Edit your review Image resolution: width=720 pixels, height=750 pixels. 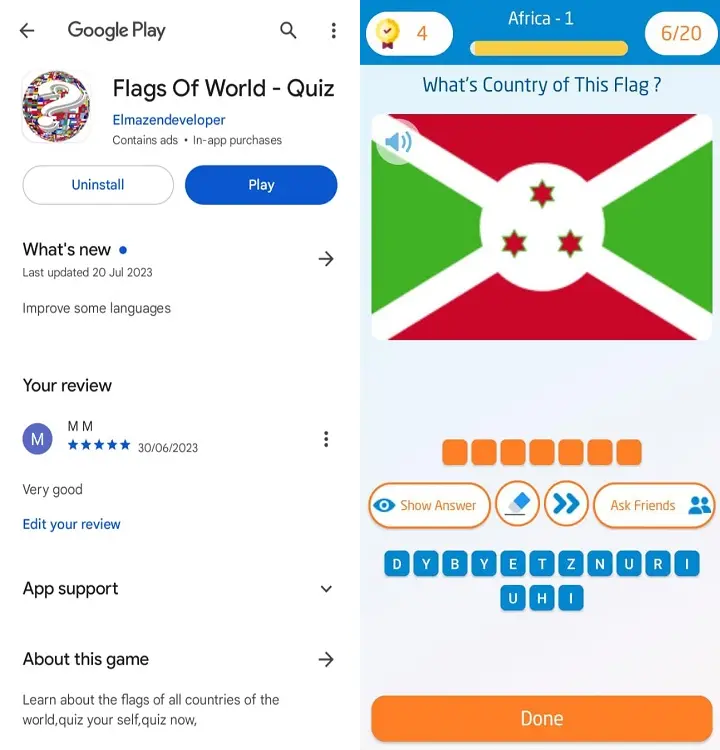point(71,524)
